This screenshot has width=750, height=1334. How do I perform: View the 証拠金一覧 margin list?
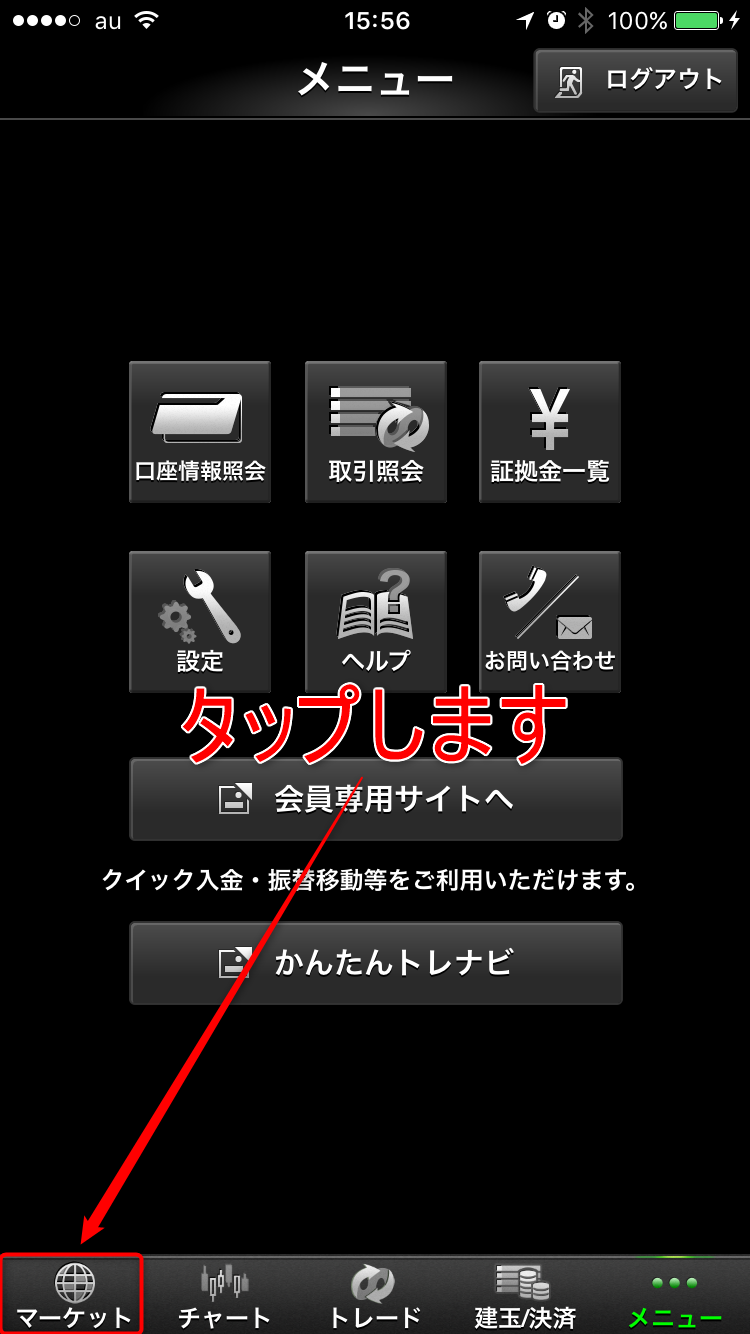[550, 432]
